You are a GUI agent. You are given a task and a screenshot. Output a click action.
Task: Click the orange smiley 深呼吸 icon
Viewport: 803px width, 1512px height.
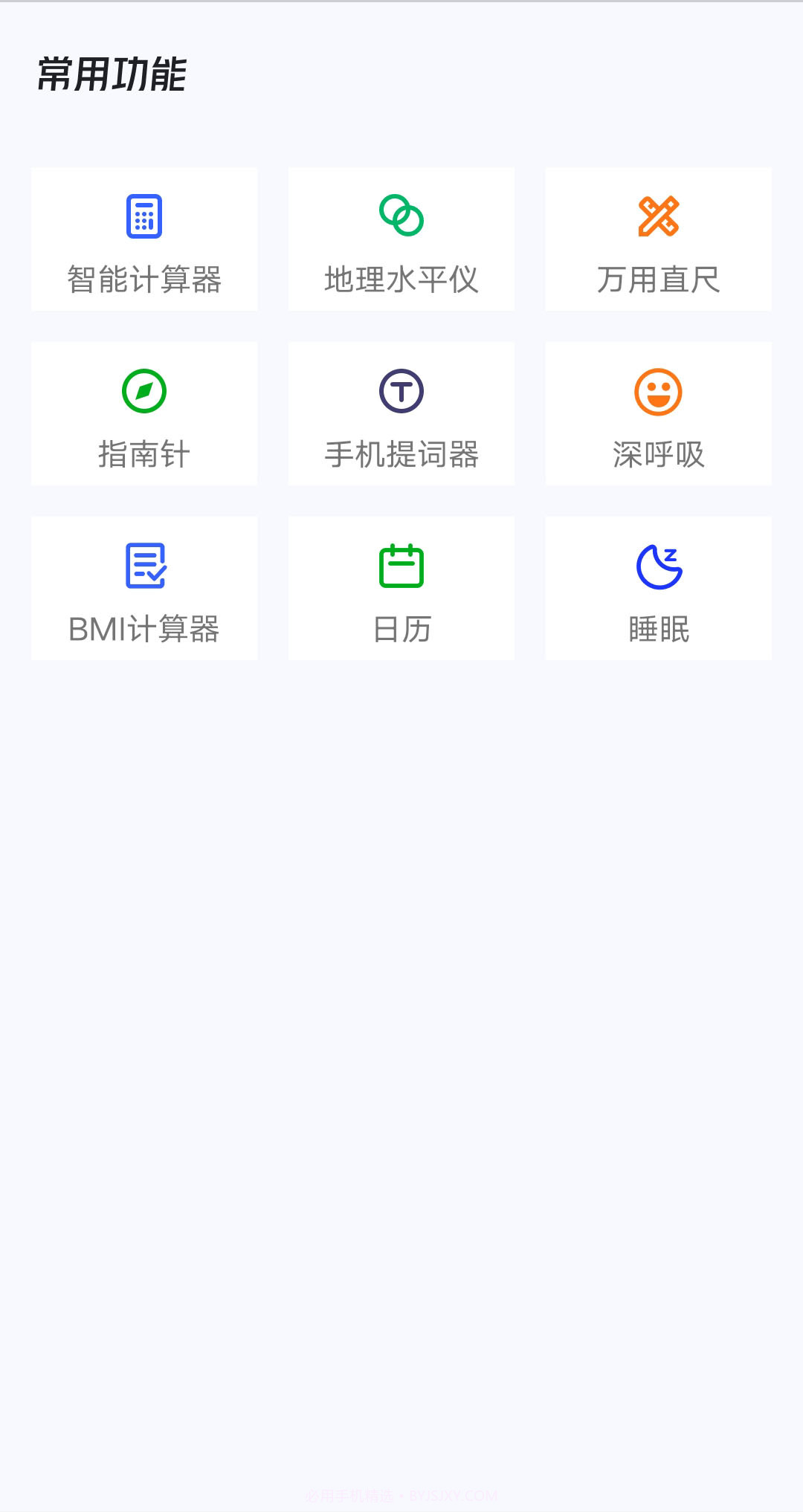(x=659, y=392)
